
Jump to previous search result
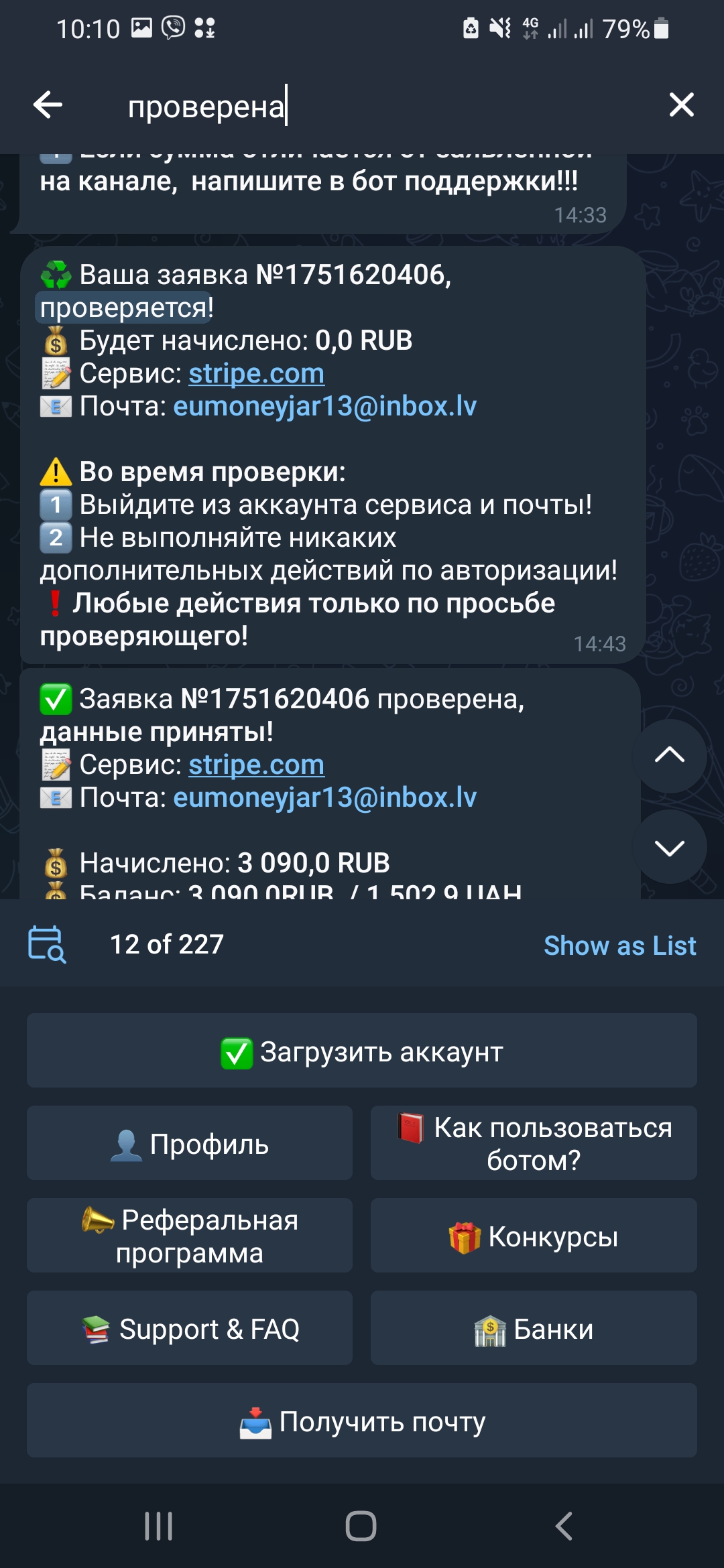669,755
